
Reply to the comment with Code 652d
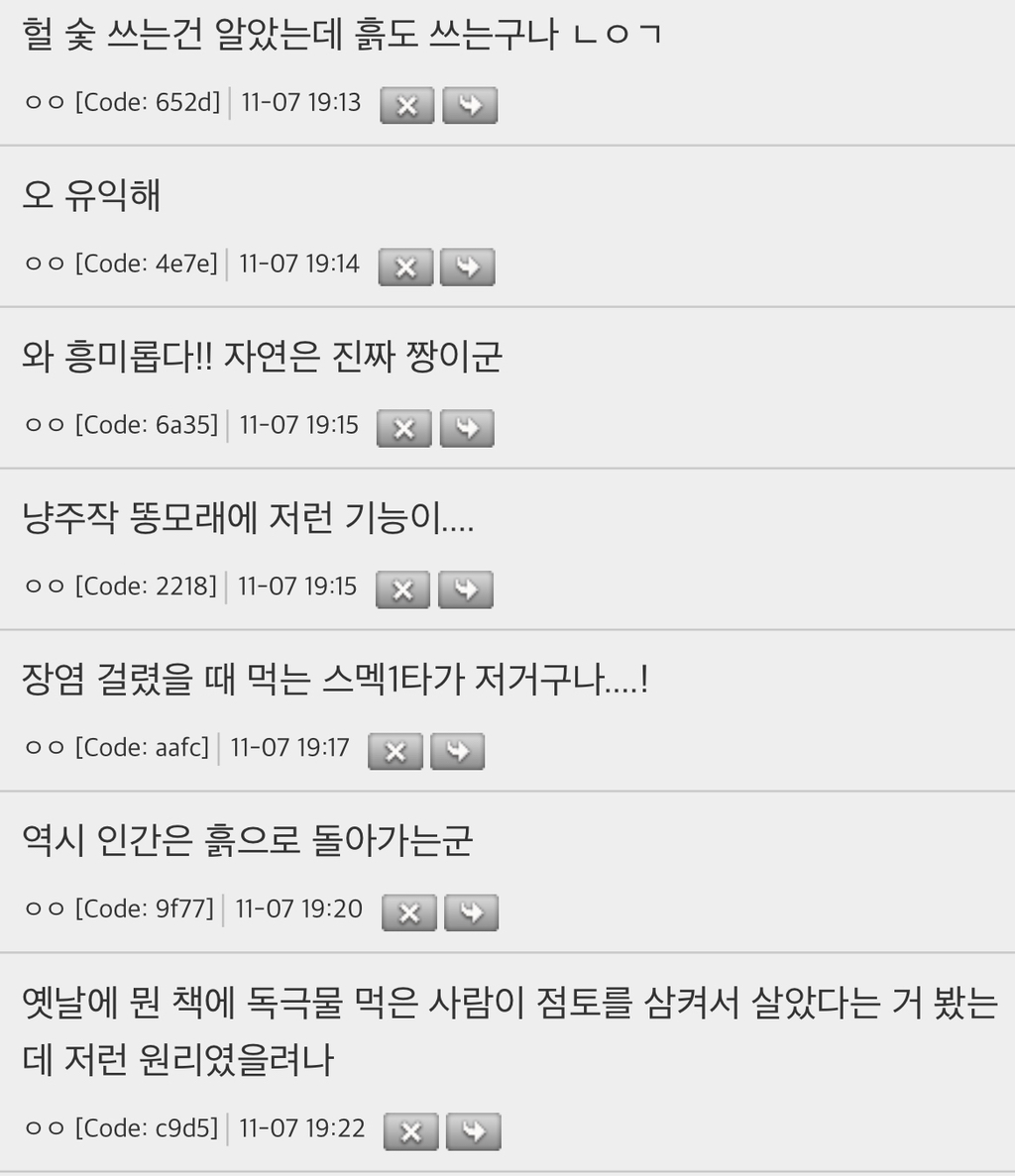[470, 105]
